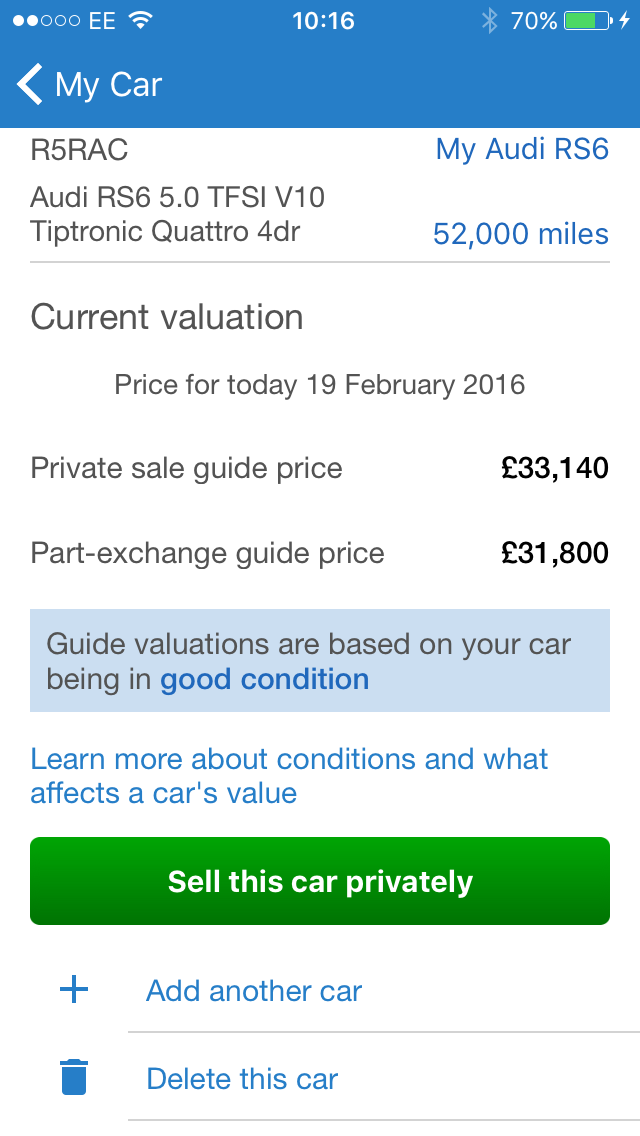Go back to My Car

click(x=88, y=84)
